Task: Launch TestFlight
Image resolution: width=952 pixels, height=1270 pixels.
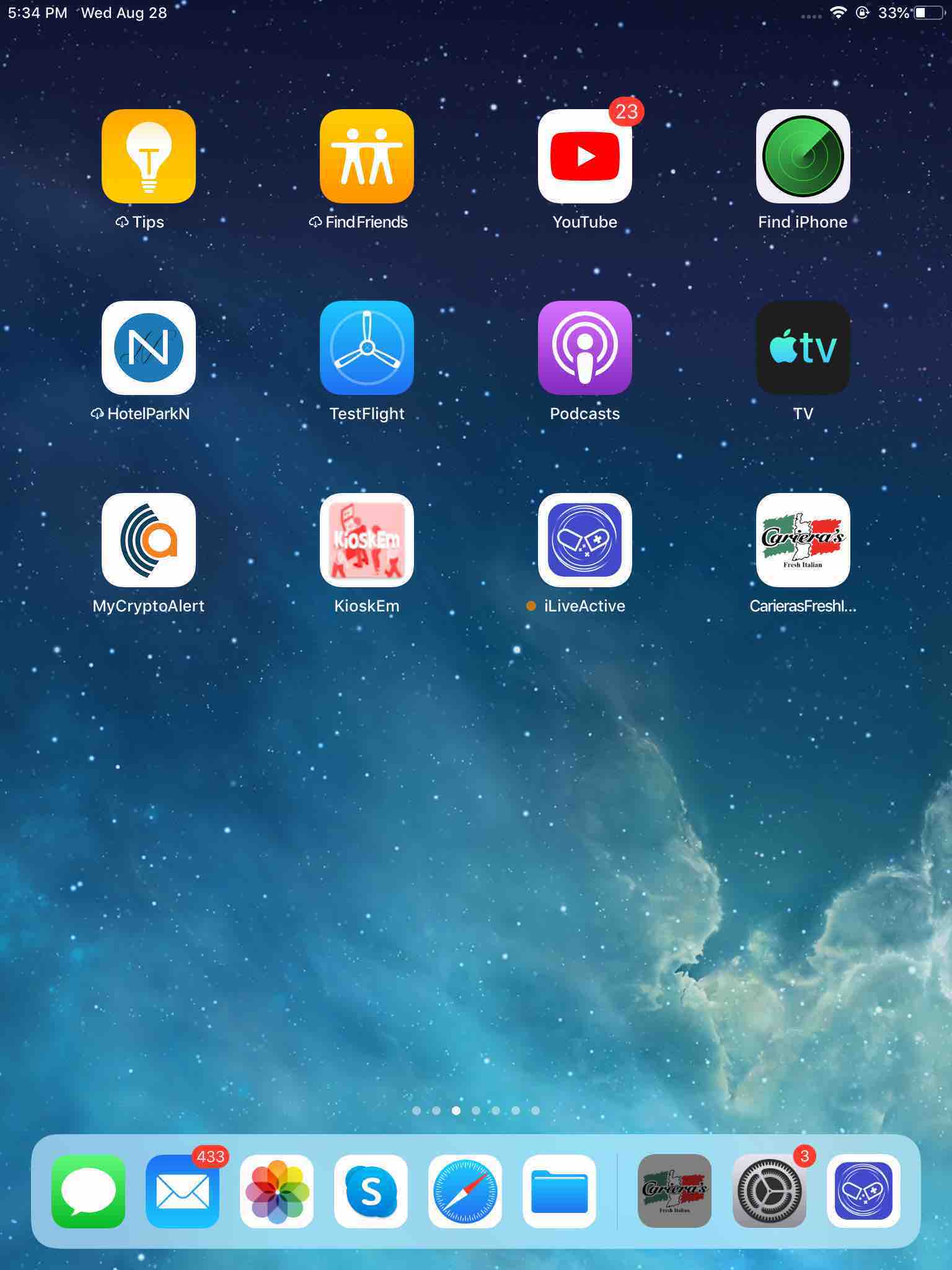Action: point(367,348)
